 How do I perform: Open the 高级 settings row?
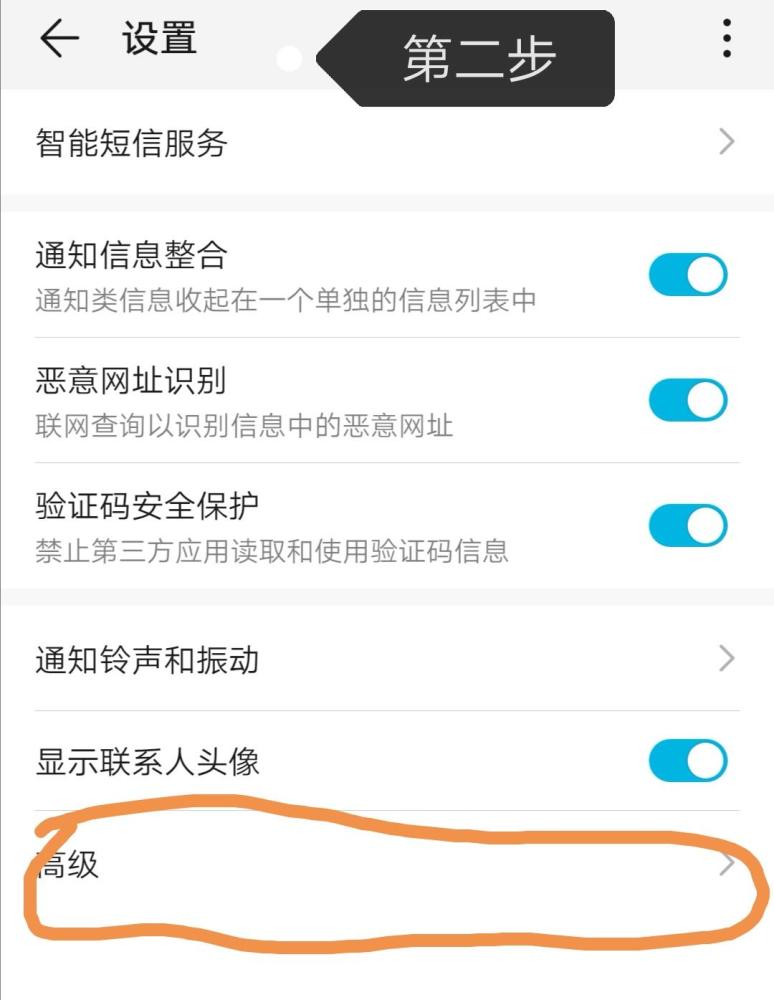(386, 865)
